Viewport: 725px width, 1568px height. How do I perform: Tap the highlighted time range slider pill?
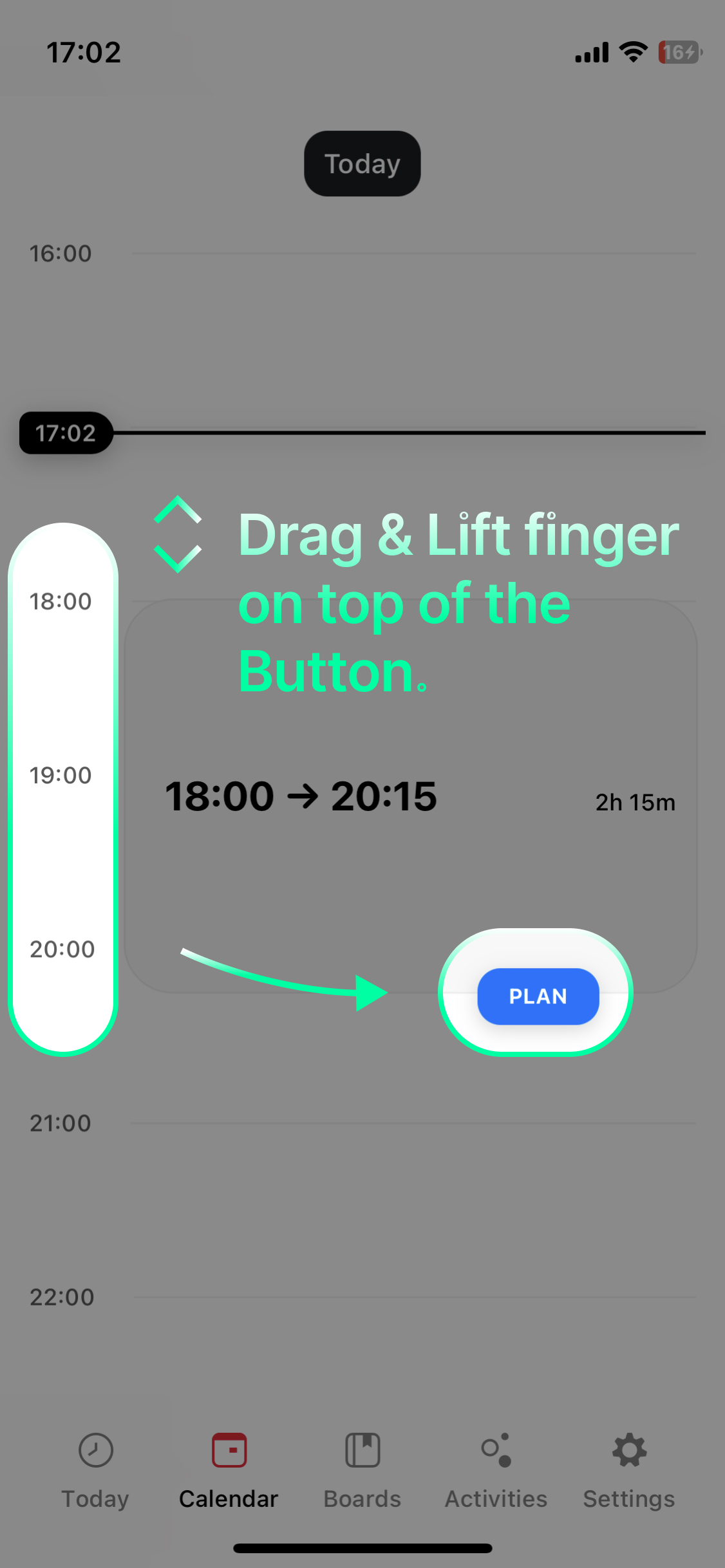point(62,792)
